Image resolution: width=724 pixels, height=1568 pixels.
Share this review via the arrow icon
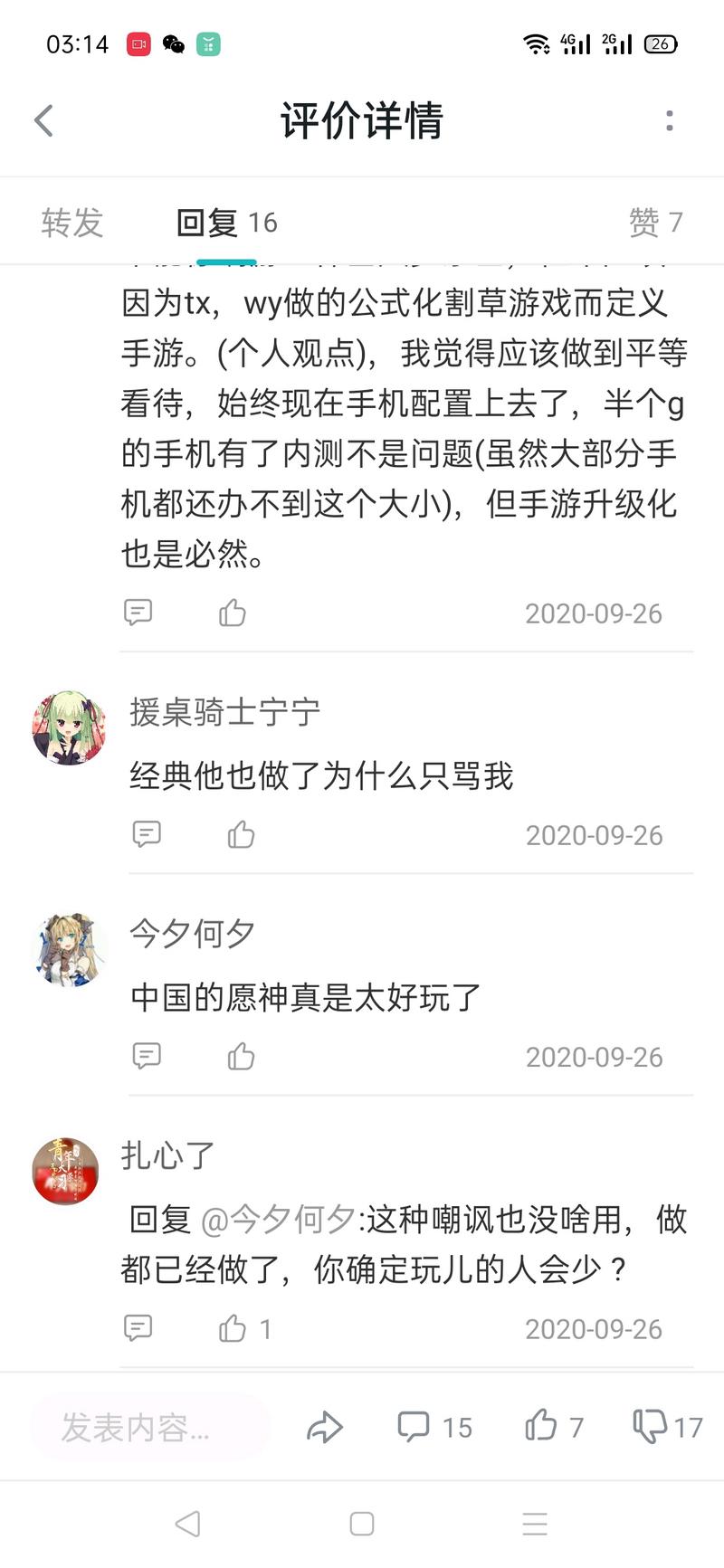pyautogui.click(x=324, y=1428)
